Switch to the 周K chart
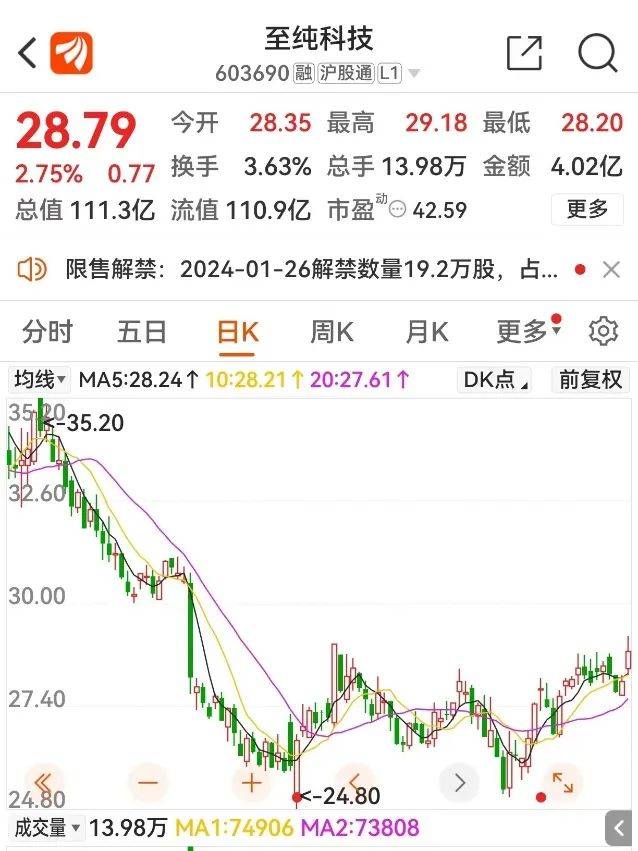Image resolution: width=638 pixels, height=851 pixels. (x=331, y=331)
